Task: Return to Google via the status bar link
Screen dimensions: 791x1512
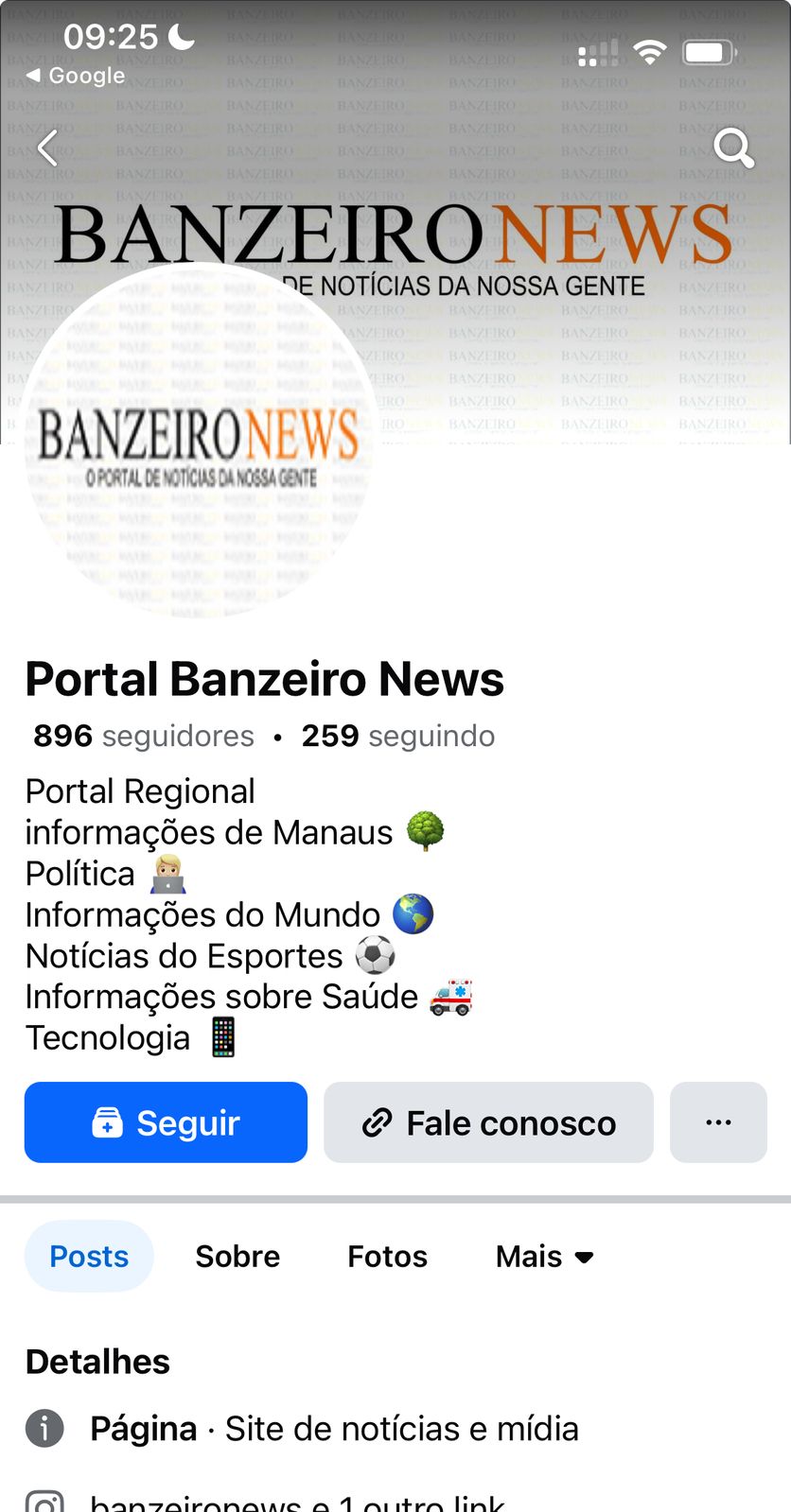Action: coord(76,76)
